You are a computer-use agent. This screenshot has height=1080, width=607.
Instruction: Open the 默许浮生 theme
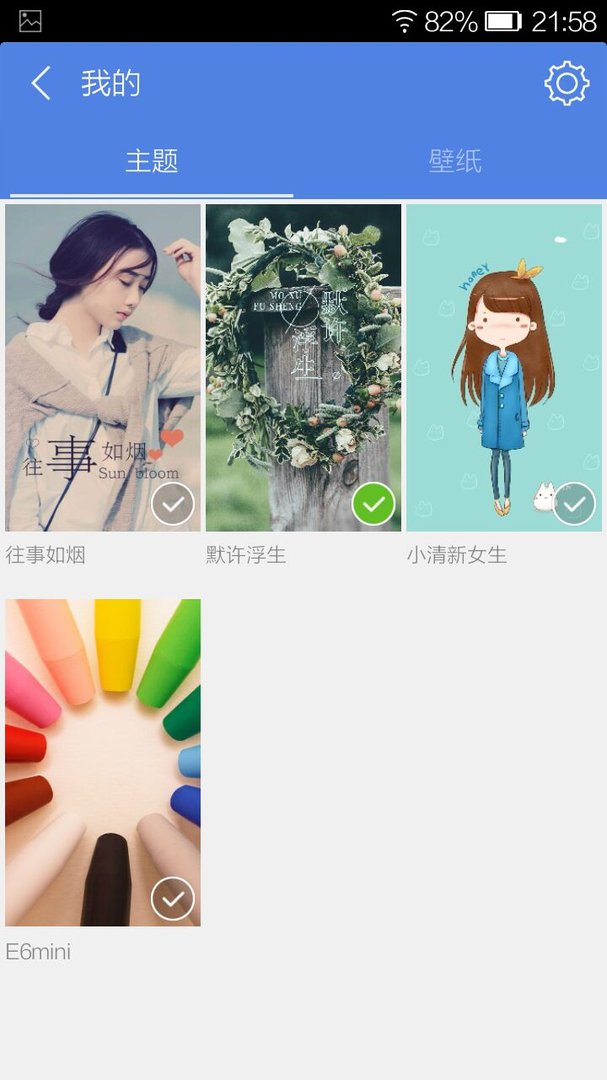(x=303, y=367)
